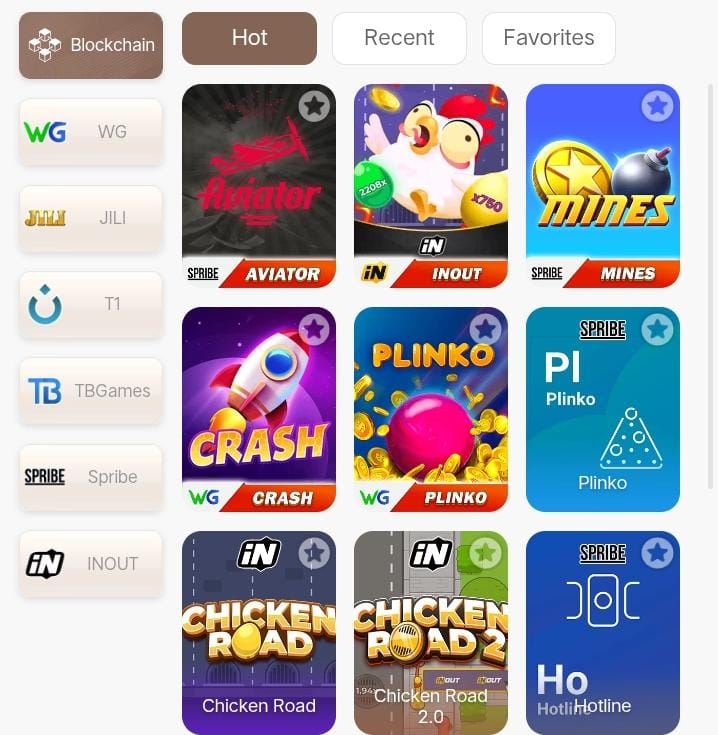This screenshot has height=735, width=718.
Task: Filter games by WG provider
Action: pyautogui.click(x=91, y=132)
